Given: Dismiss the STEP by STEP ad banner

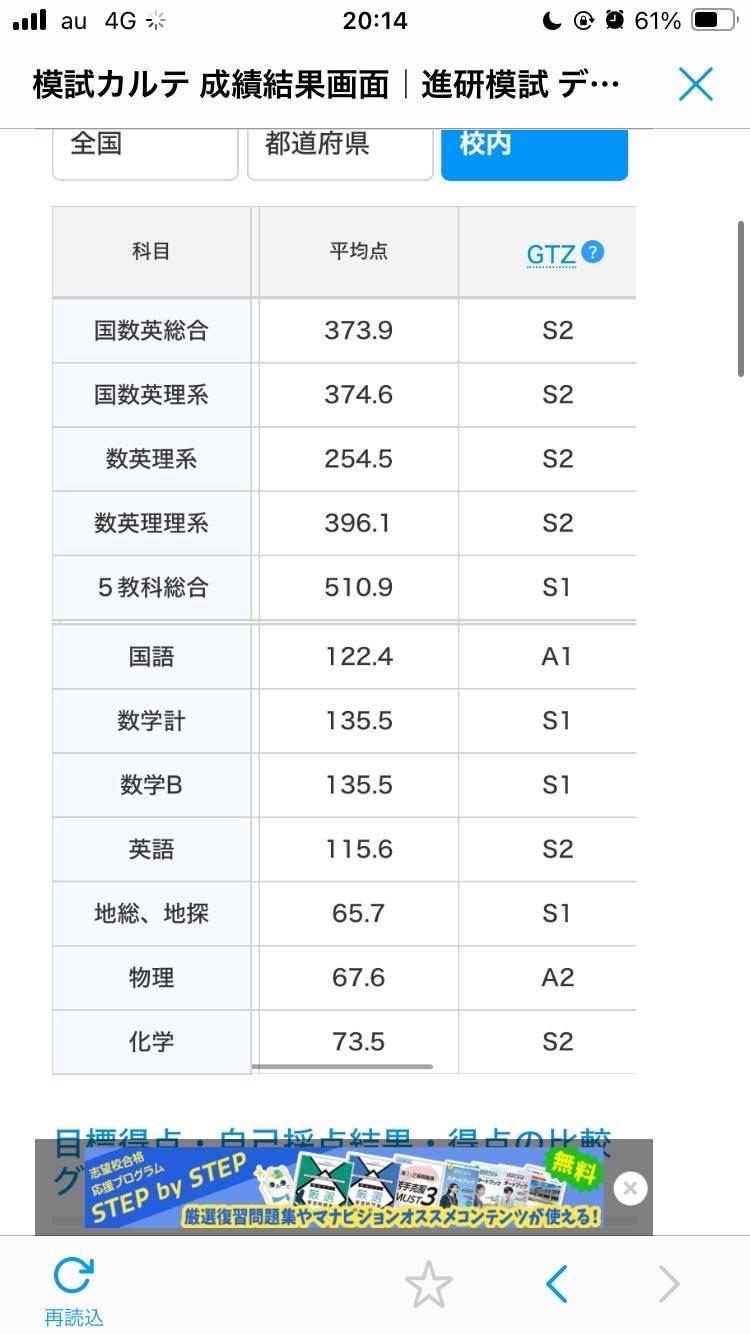Looking at the screenshot, I should (630, 1188).
